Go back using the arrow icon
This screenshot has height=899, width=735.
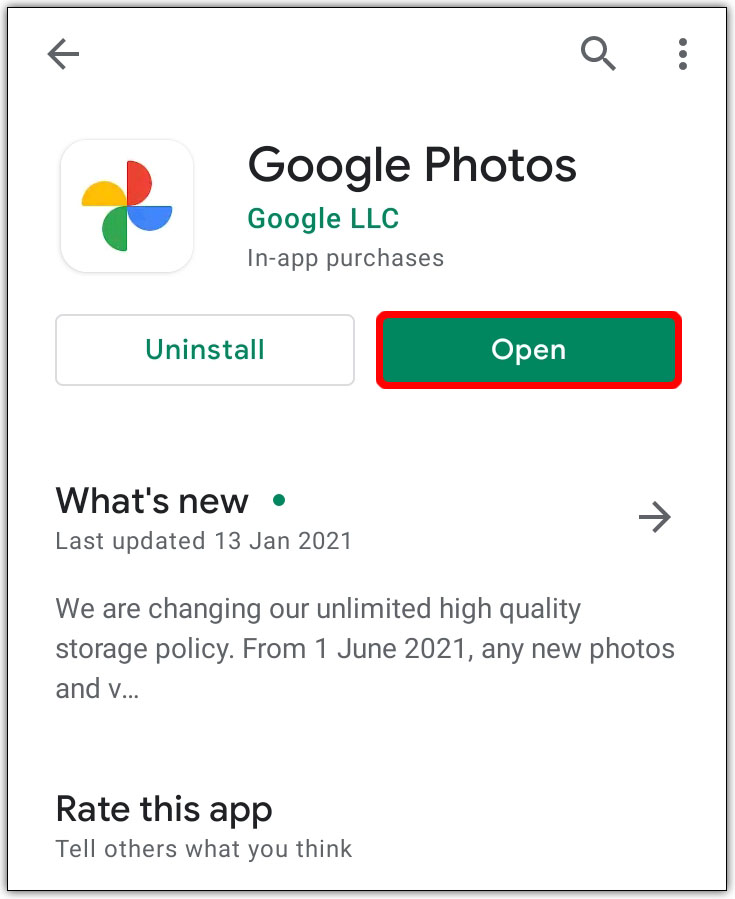[63, 54]
